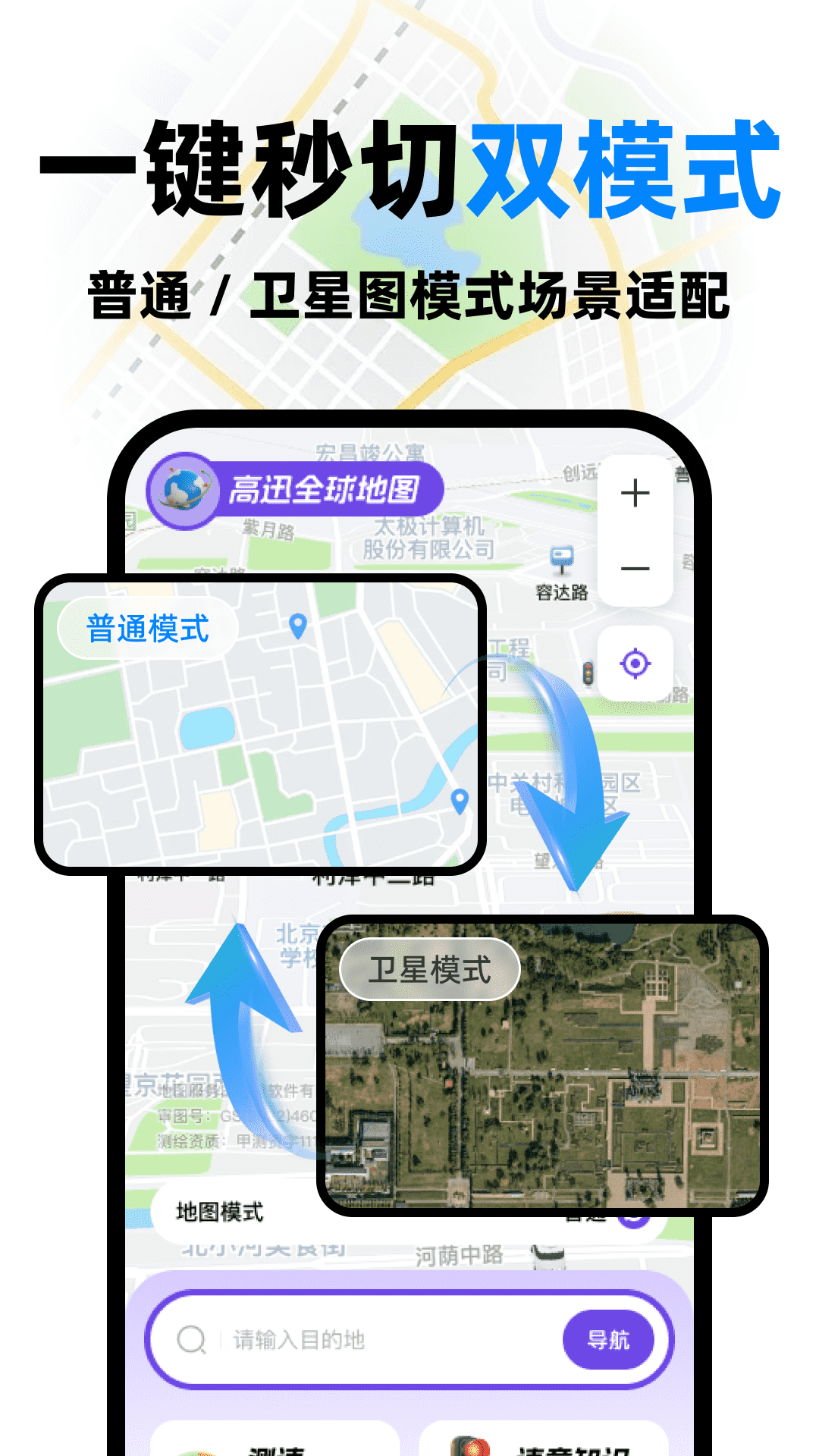Select the upper blue map pin in 普通模式 preview
This screenshot has width=819, height=1456.
coord(297,624)
